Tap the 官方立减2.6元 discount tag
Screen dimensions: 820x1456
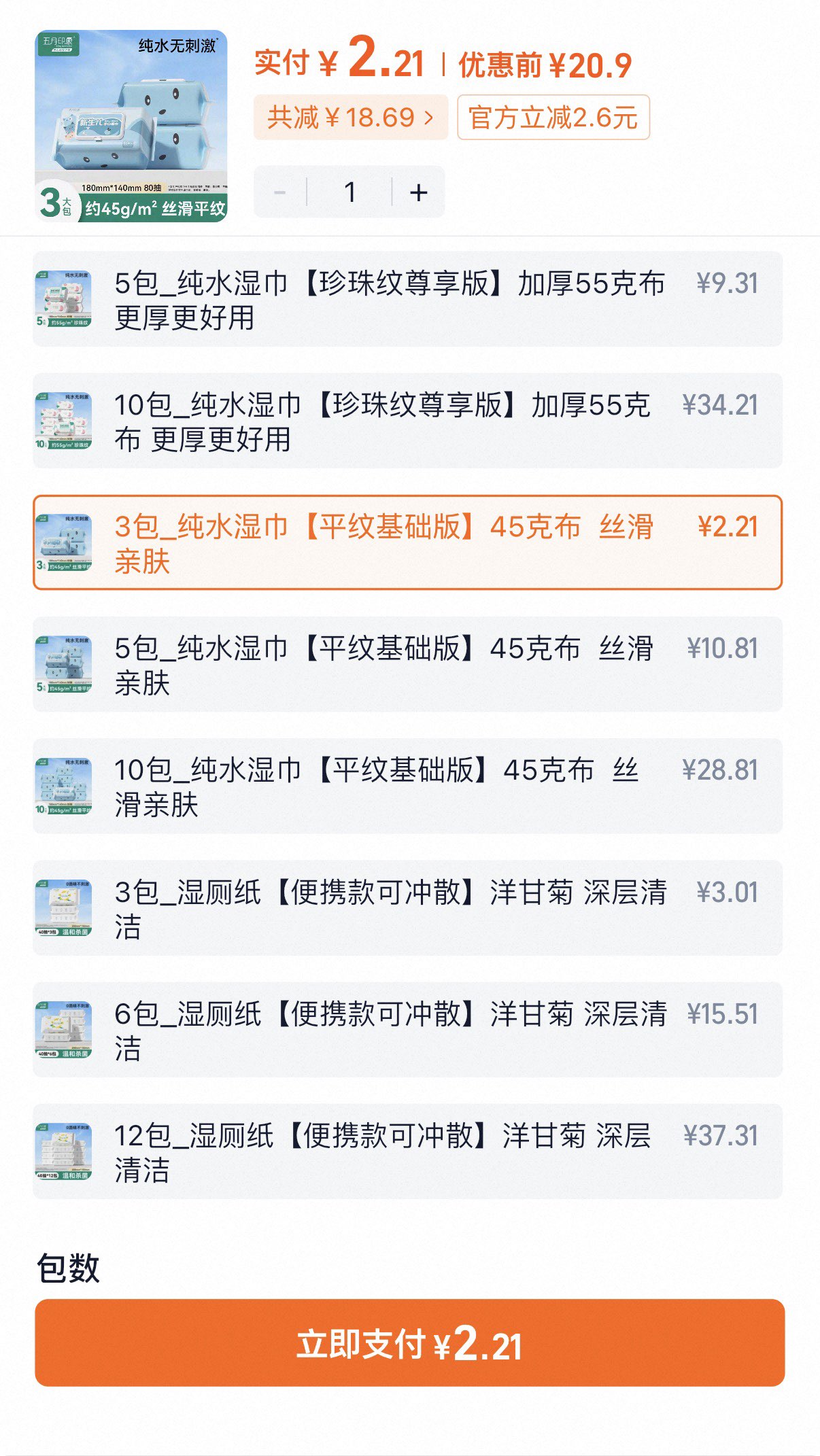[x=553, y=118]
